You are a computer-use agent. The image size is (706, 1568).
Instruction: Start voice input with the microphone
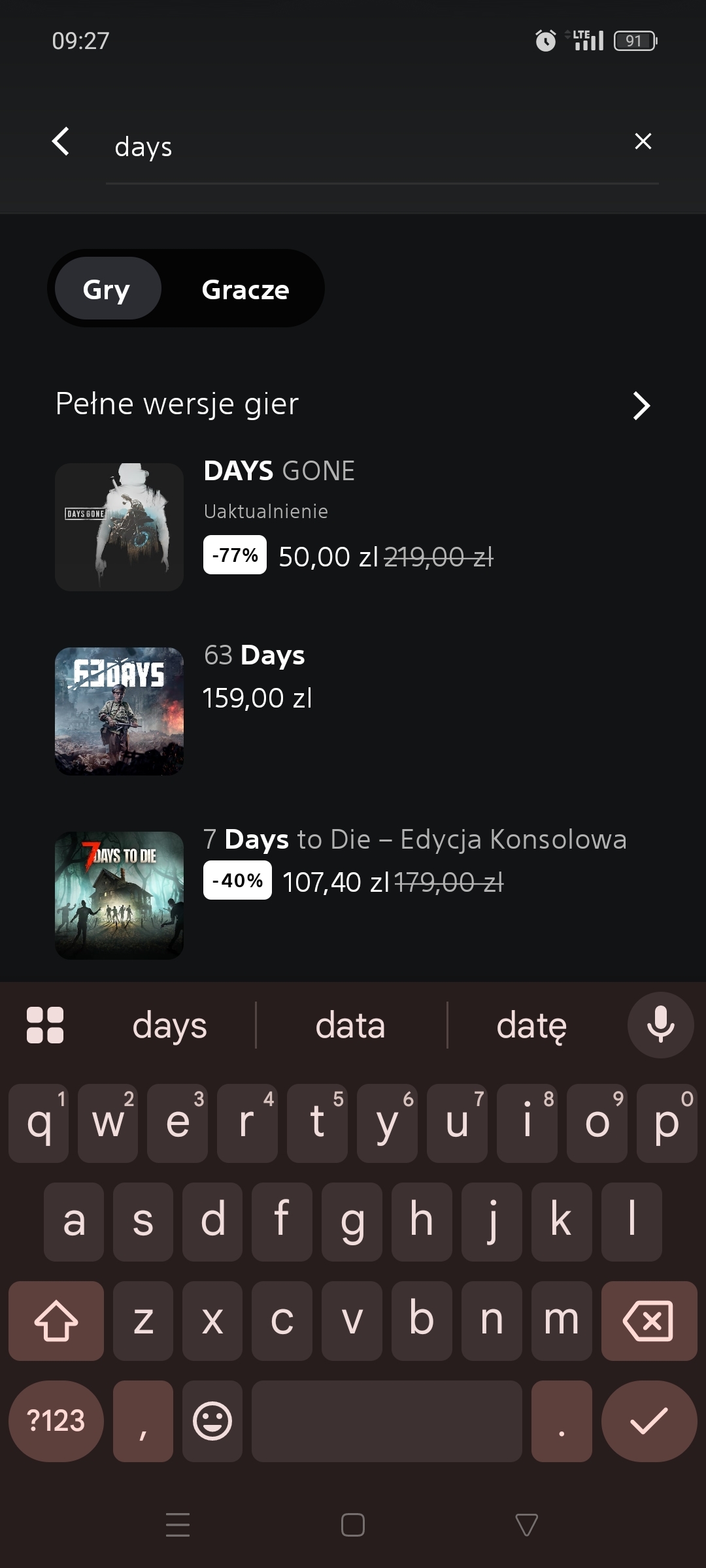point(660,1025)
